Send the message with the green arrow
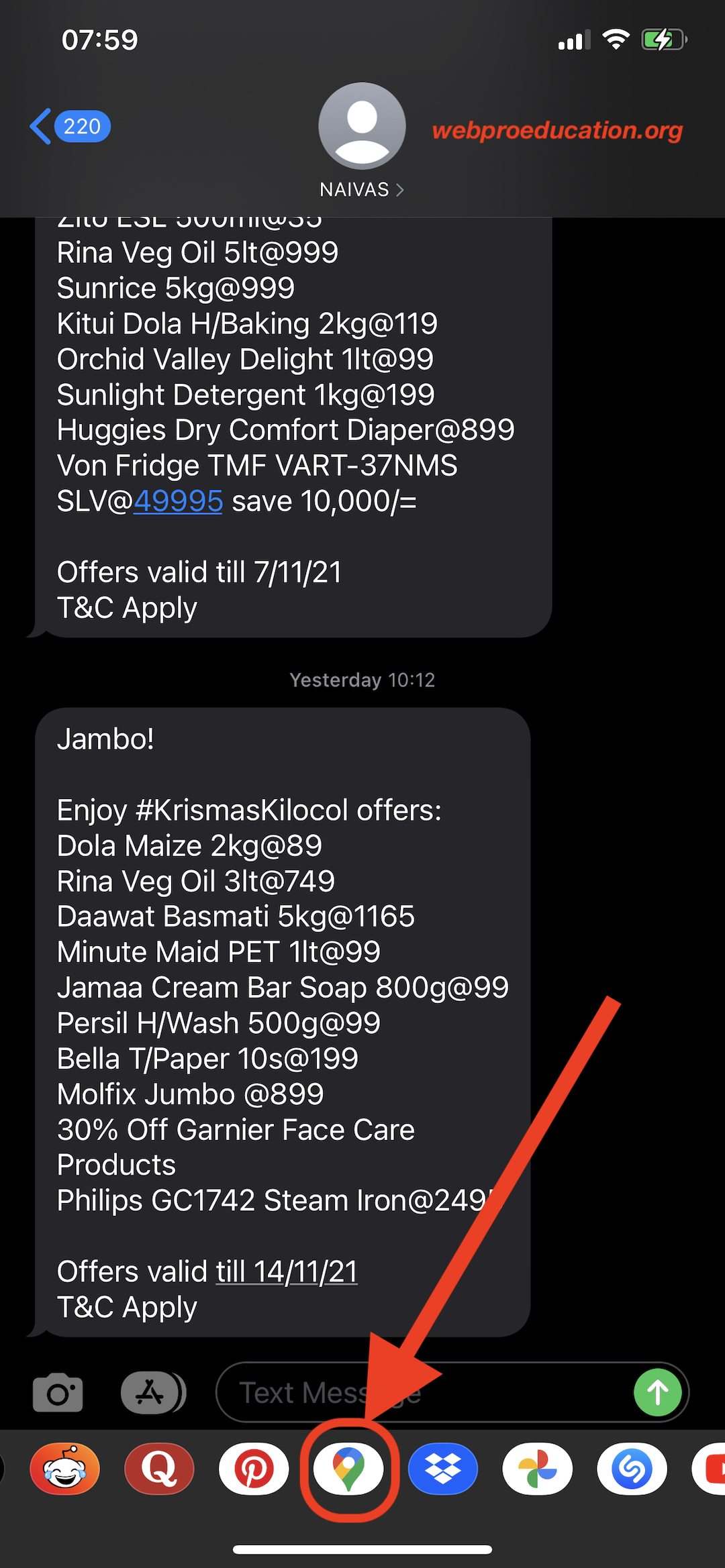The height and width of the screenshot is (1568, 725). coord(658,1393)
